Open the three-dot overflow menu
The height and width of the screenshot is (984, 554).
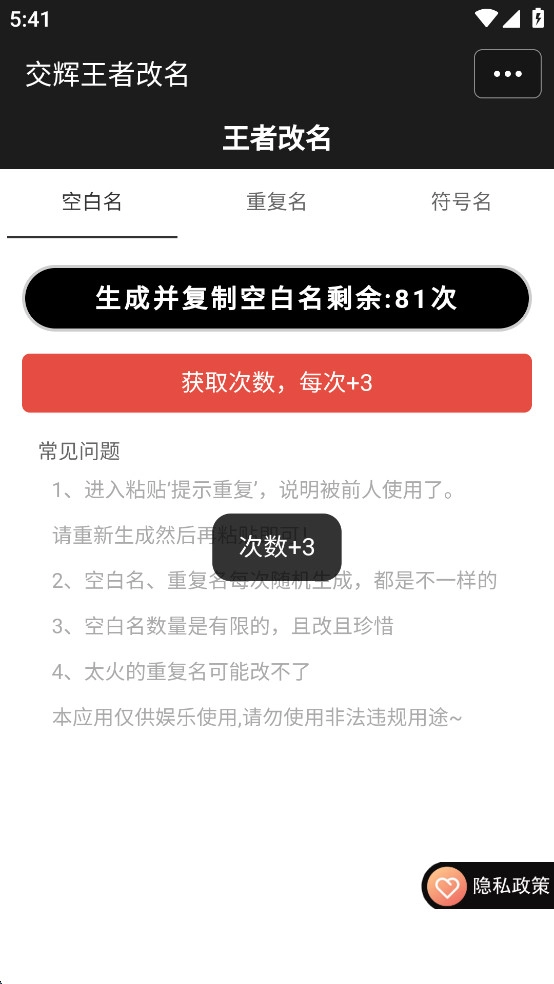(x=508, y=74)
